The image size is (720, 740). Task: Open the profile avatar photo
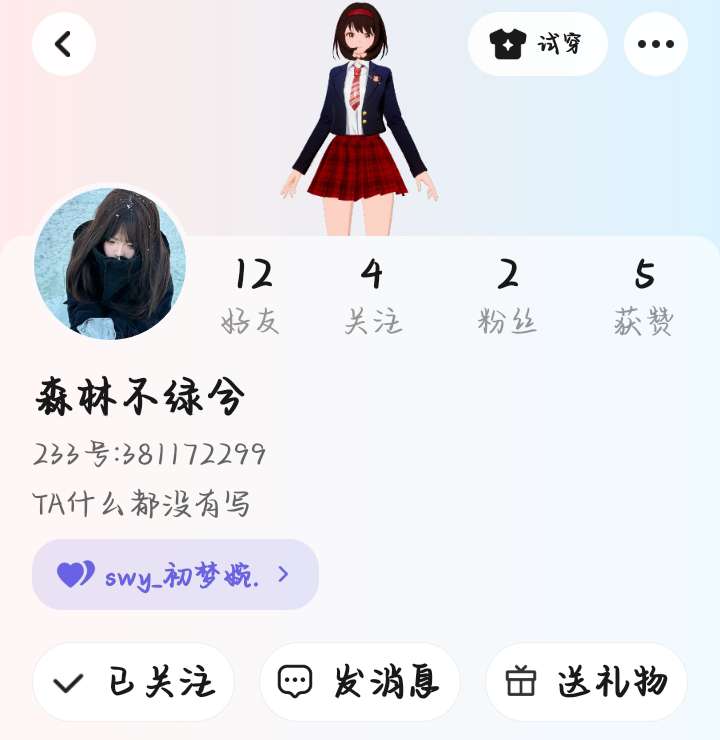[110, 264]
